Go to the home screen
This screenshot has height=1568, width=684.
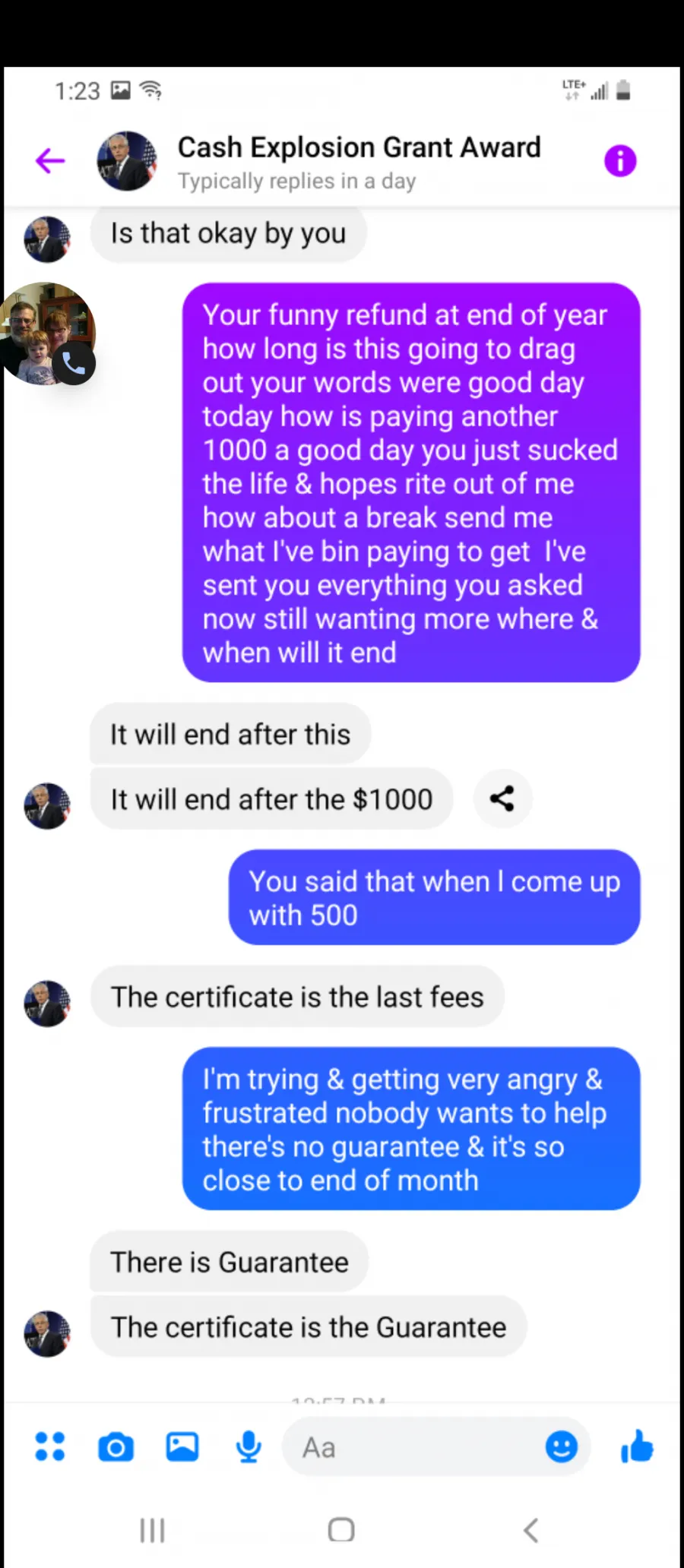tap(341, 1530)
